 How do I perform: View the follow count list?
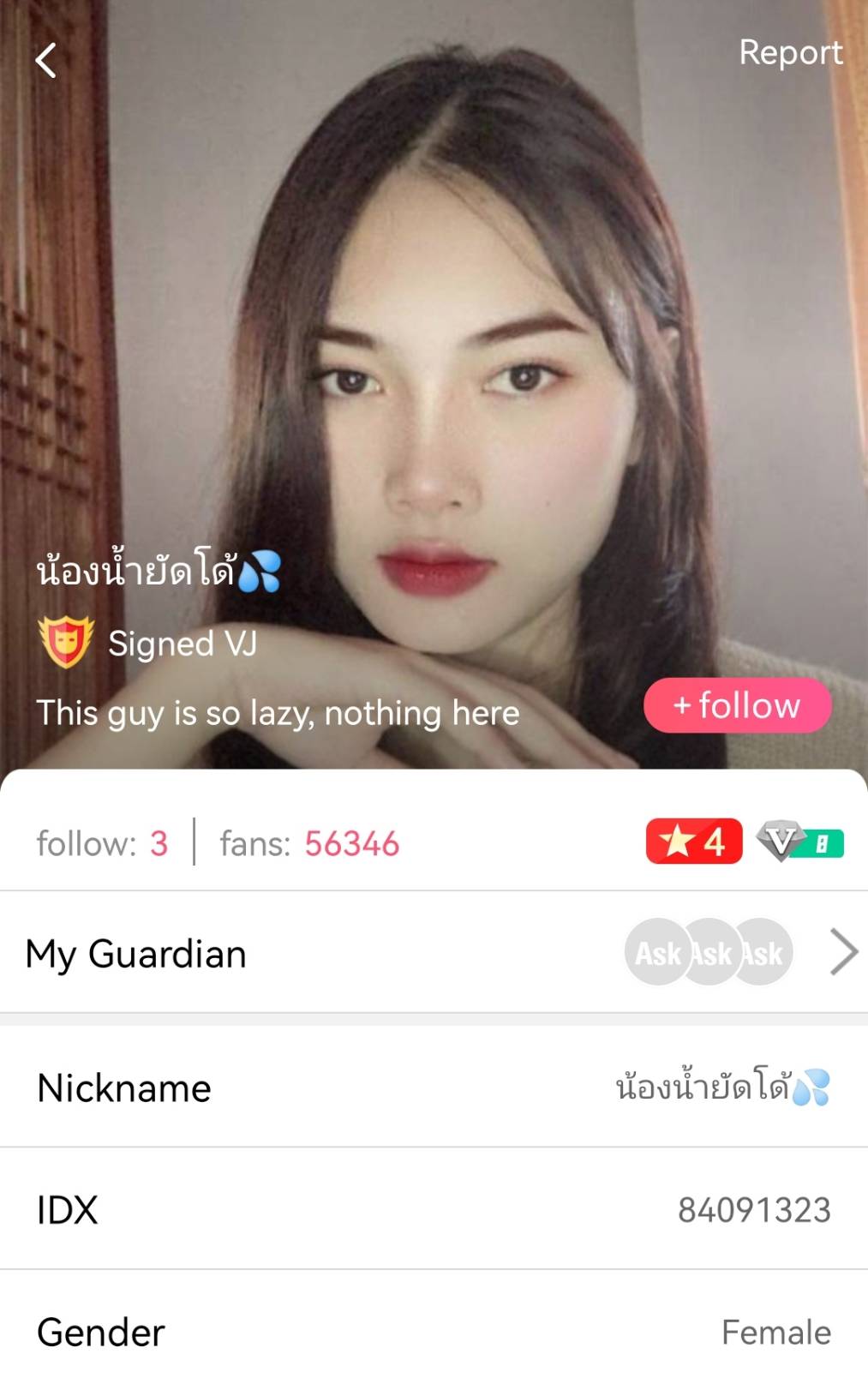pos(102,844)
